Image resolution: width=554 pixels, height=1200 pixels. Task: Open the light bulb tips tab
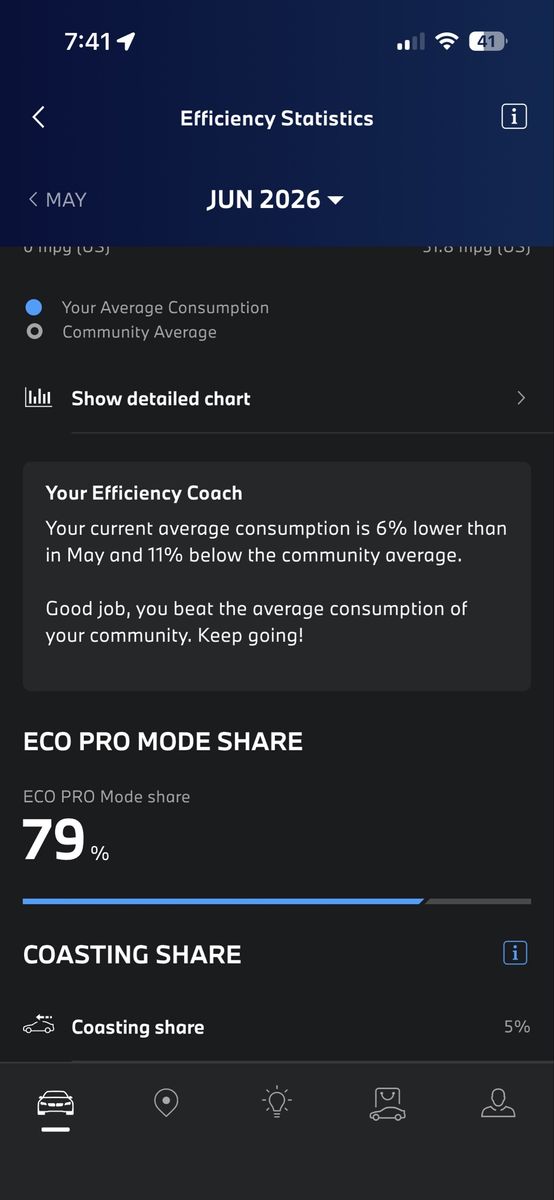tap(277, 1102)
